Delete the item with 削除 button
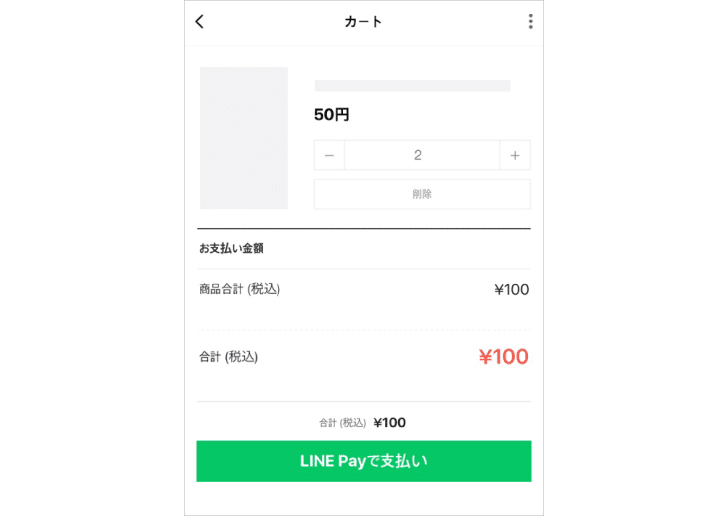This screenshot has height=516, width=728. coord(421,194)
